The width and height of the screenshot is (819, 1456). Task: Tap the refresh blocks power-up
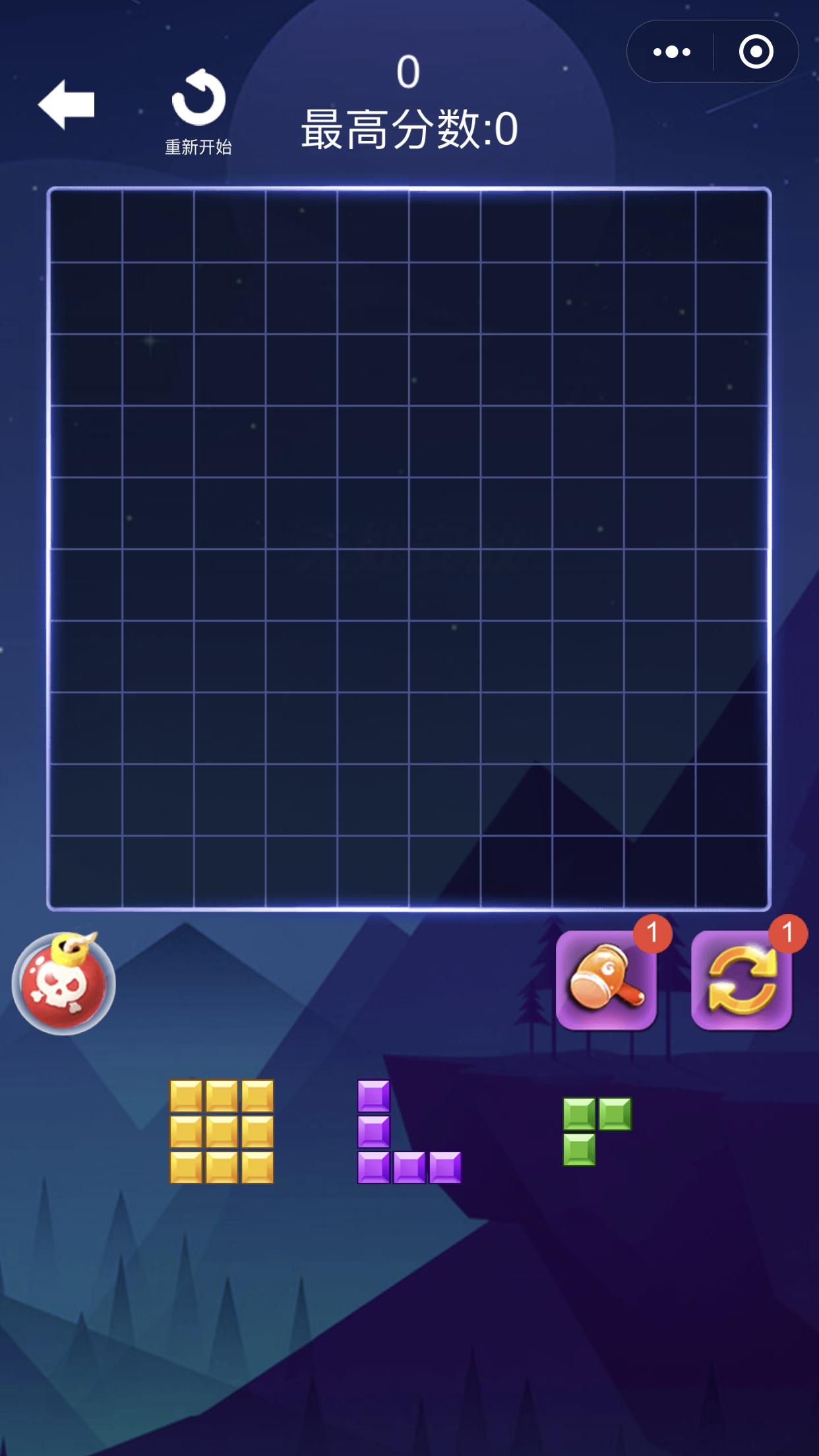click(x=741, y=981)
